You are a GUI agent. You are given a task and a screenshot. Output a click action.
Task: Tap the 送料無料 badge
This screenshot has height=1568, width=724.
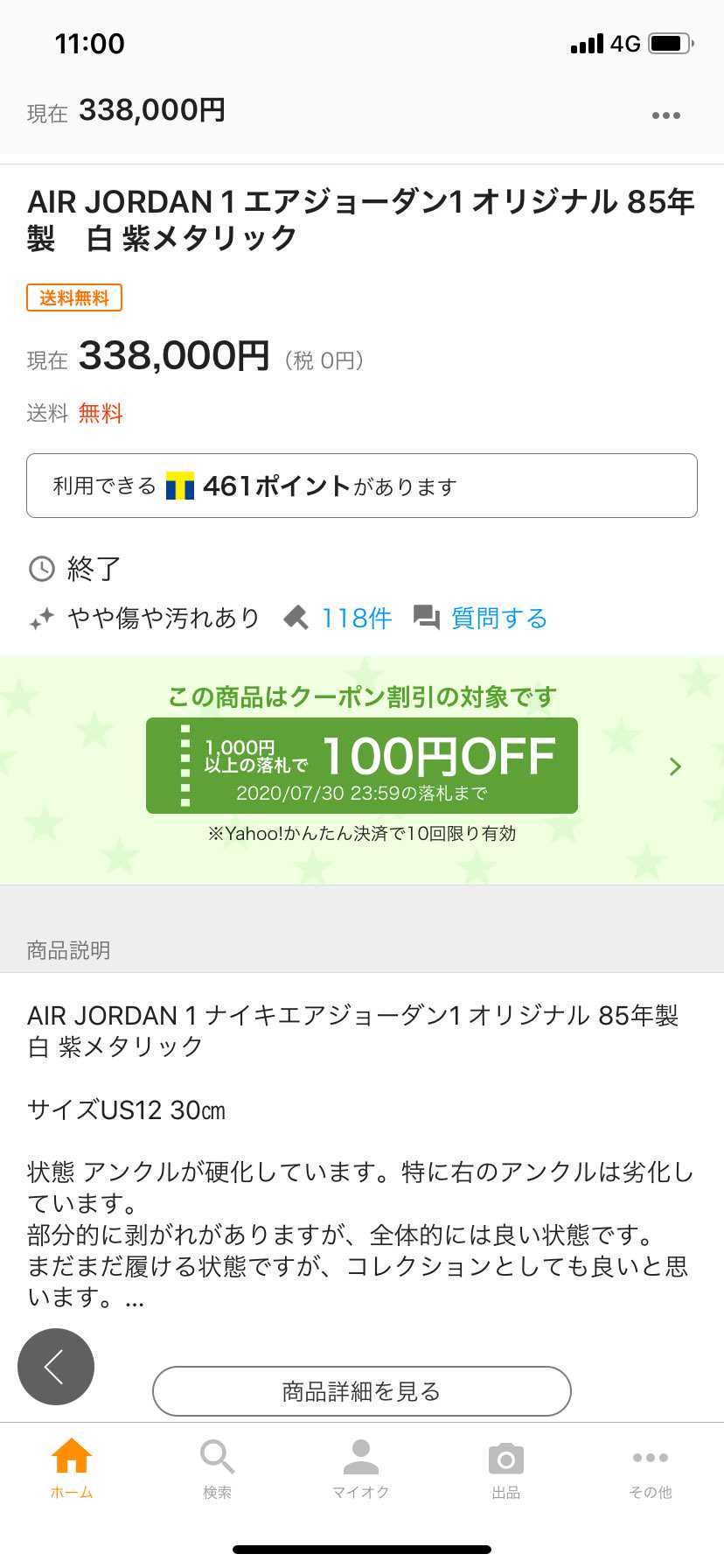pos(75,298)
